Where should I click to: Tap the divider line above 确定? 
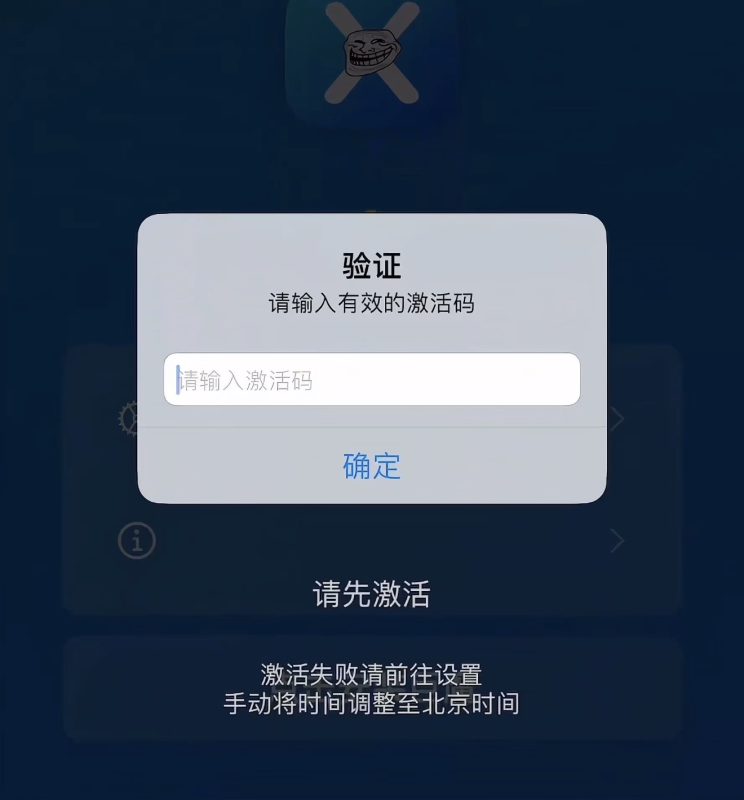371,430
